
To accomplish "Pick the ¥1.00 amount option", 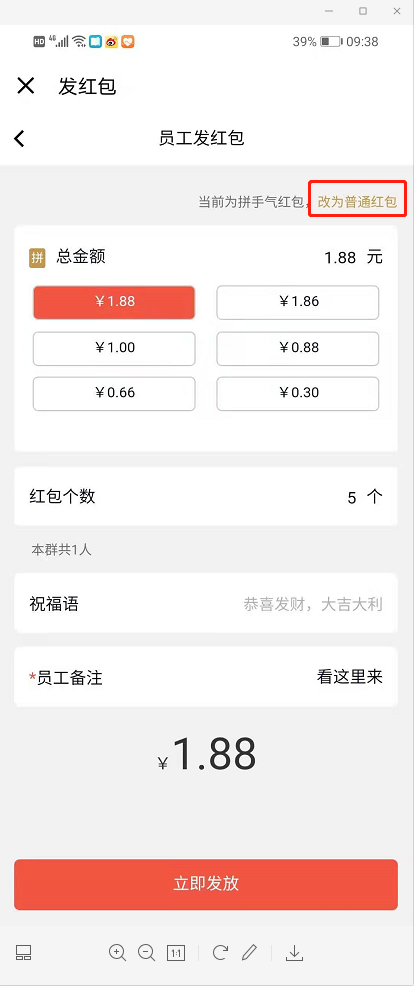I will 114,348.
